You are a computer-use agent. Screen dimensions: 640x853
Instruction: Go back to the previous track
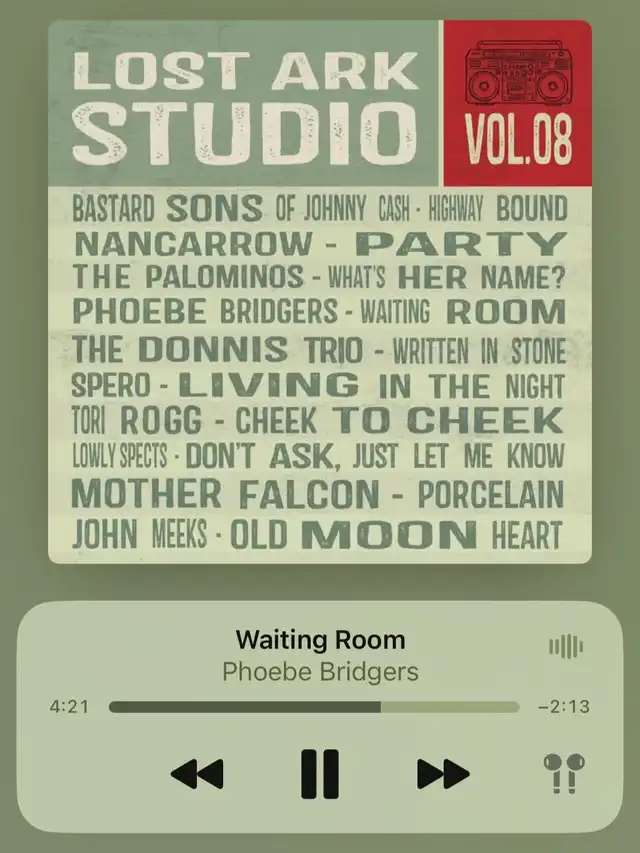(197, 773)
